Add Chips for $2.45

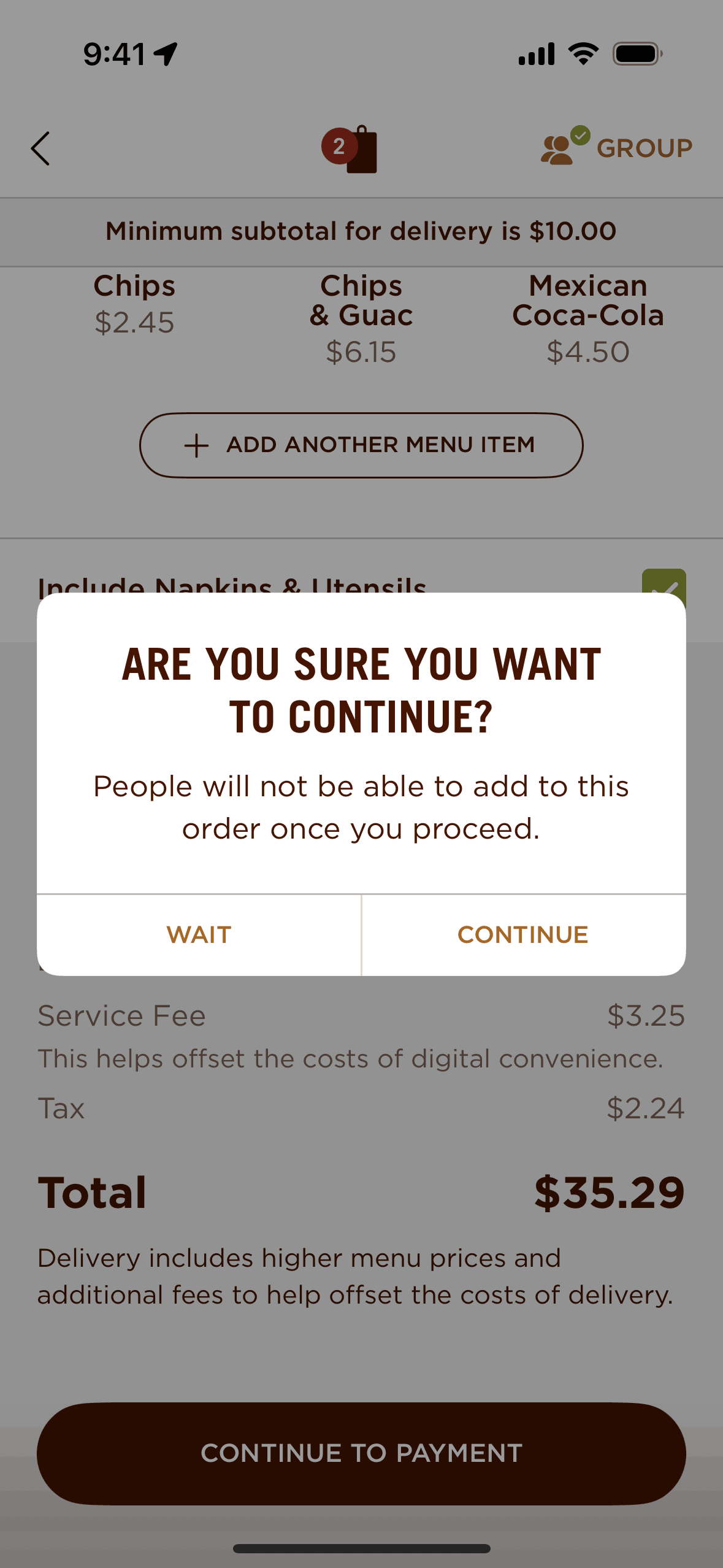[x=134, y=304]
